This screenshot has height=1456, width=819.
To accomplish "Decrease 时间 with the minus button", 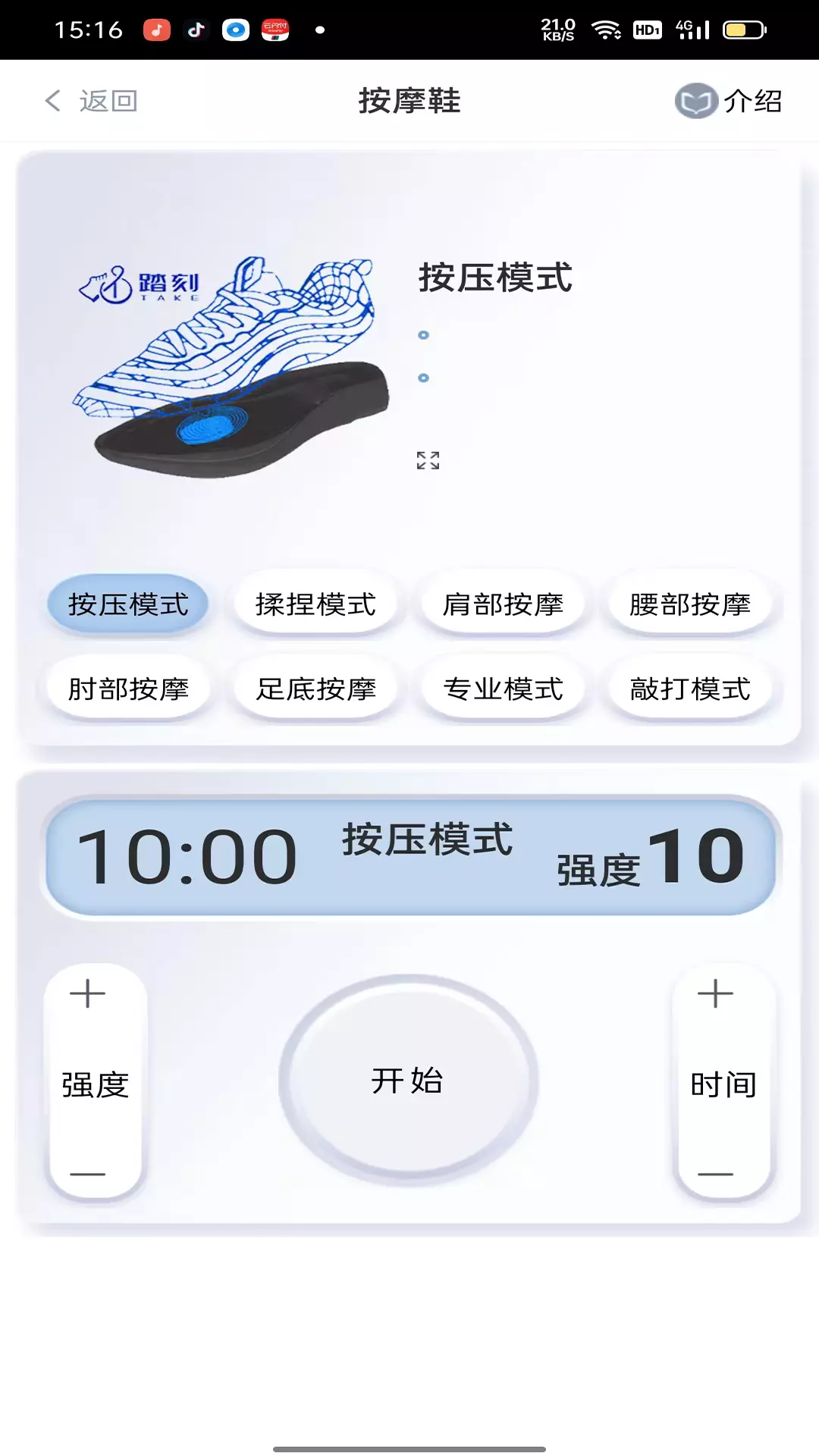I will 715,1174.
